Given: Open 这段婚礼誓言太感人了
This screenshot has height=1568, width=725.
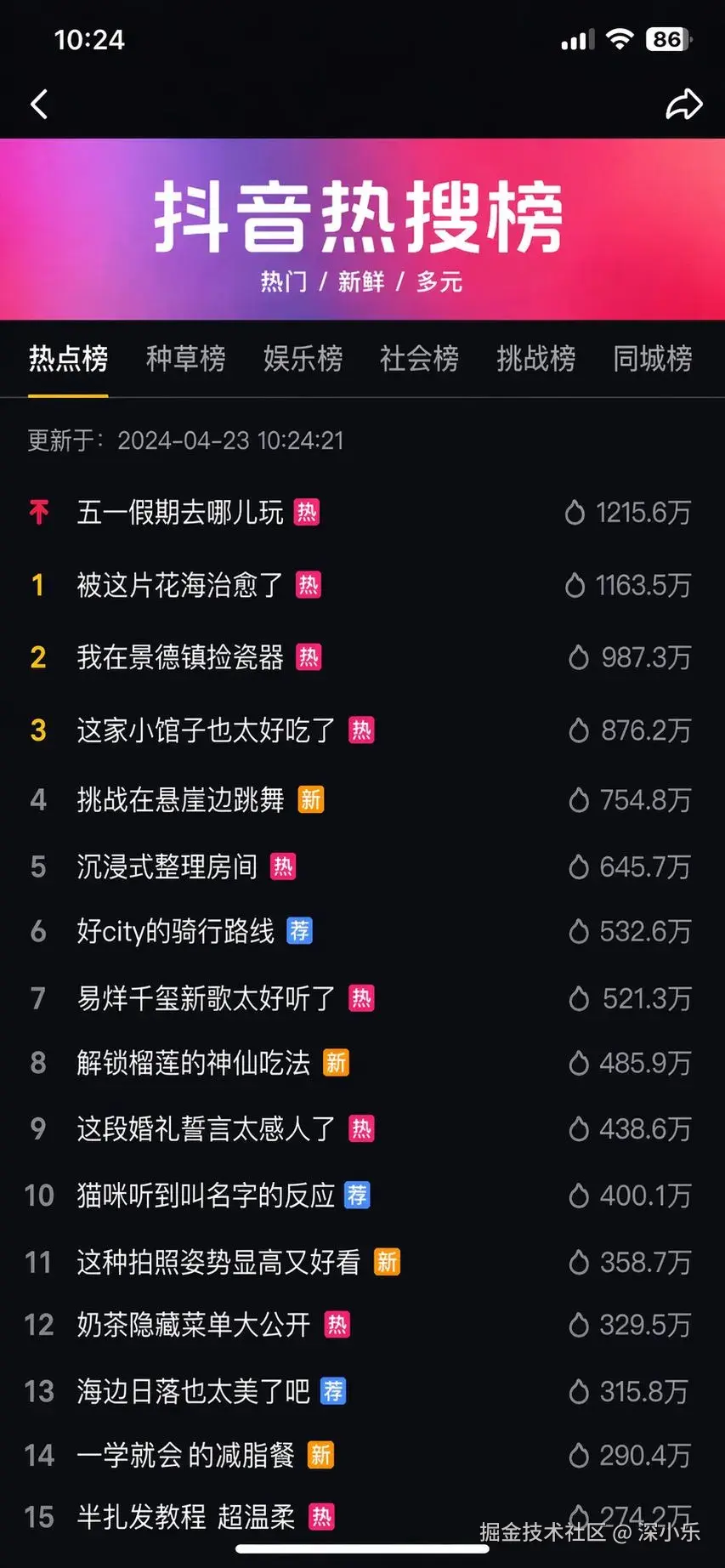Looking at the screenshot, I should coord(206,1129).
